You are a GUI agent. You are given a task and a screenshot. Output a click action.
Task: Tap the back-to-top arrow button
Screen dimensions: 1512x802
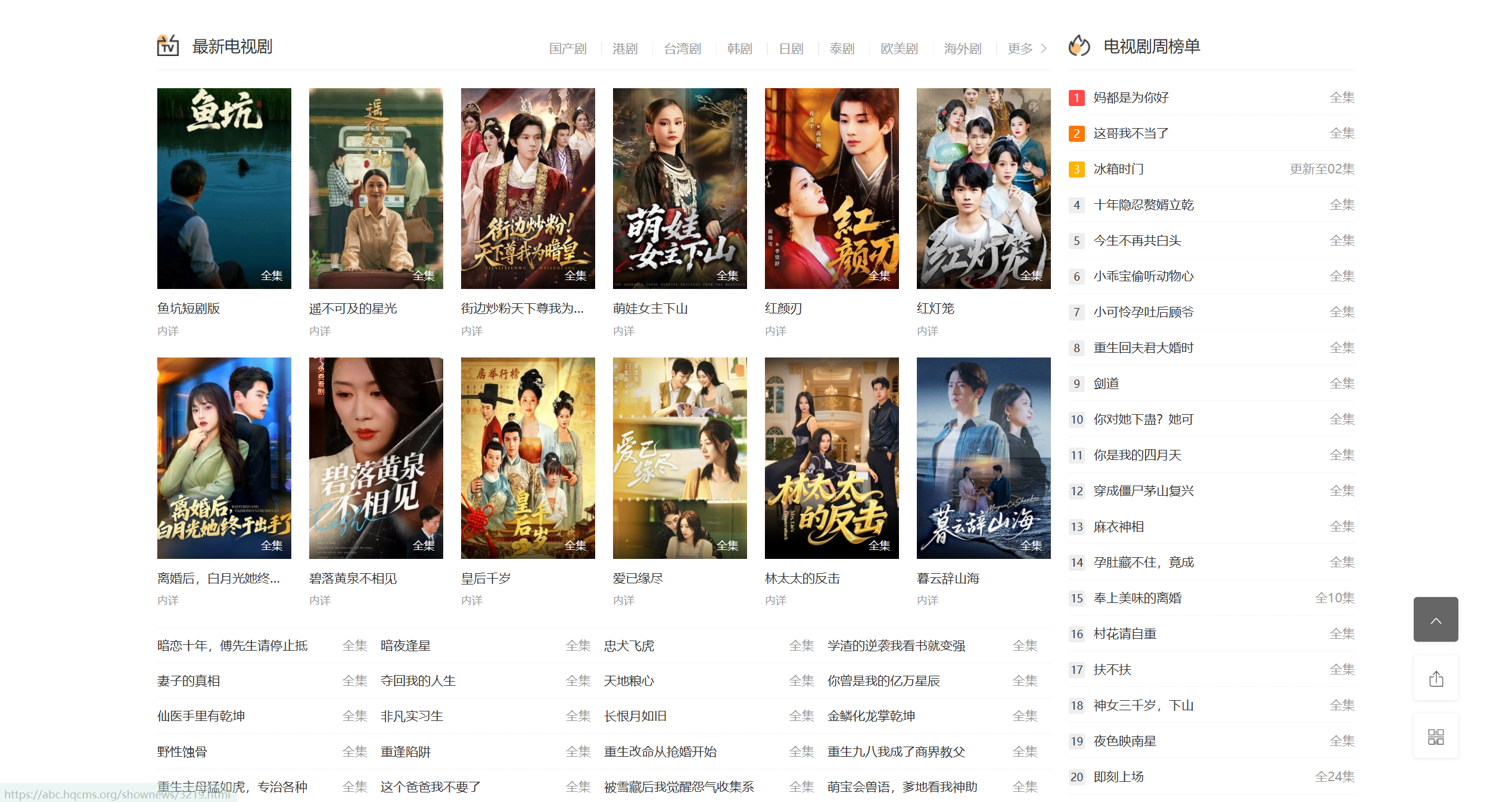[x=1435, y=620]
